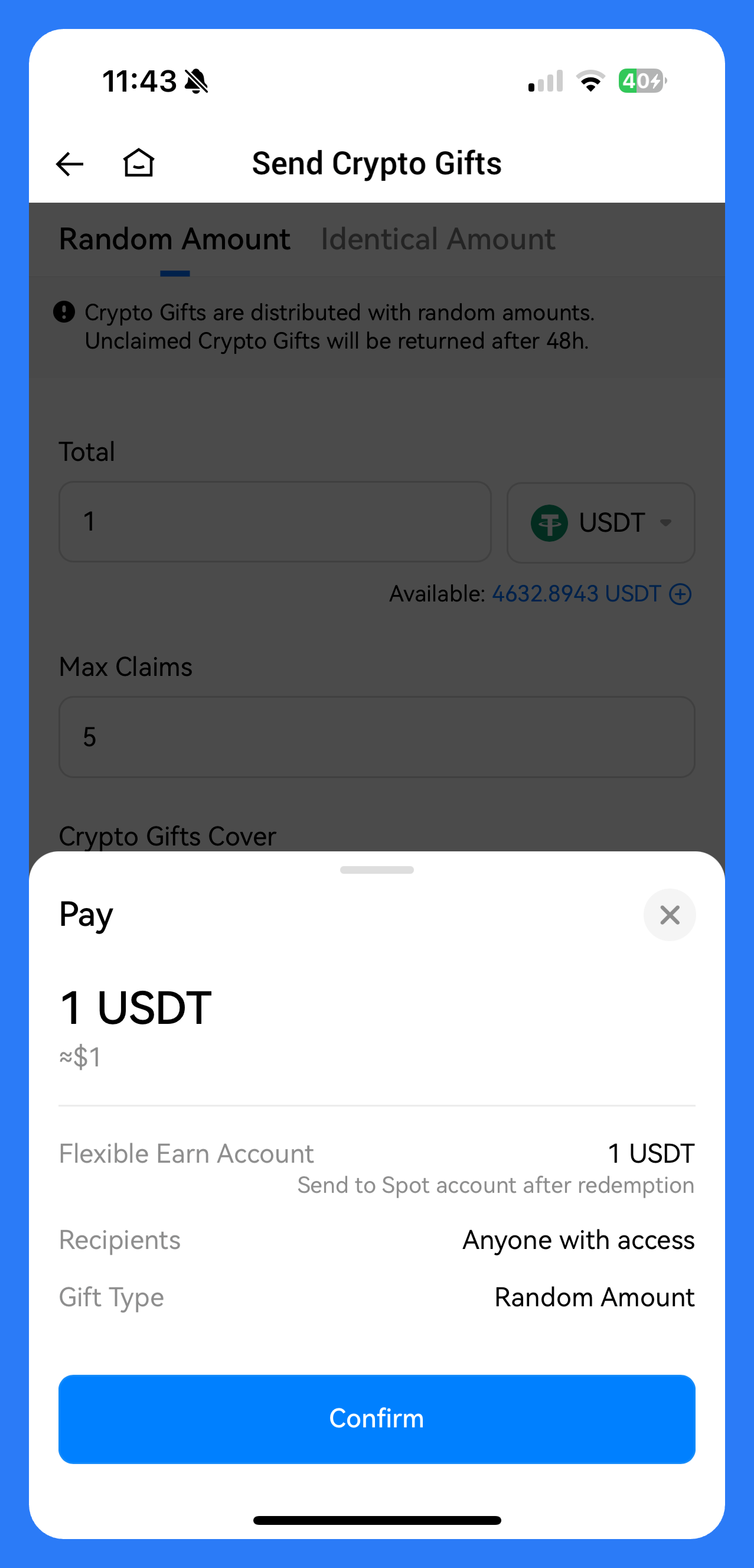This screenshot has height=1568, width=754.
Task: Go back using the arrow icon
Action: 69,164
